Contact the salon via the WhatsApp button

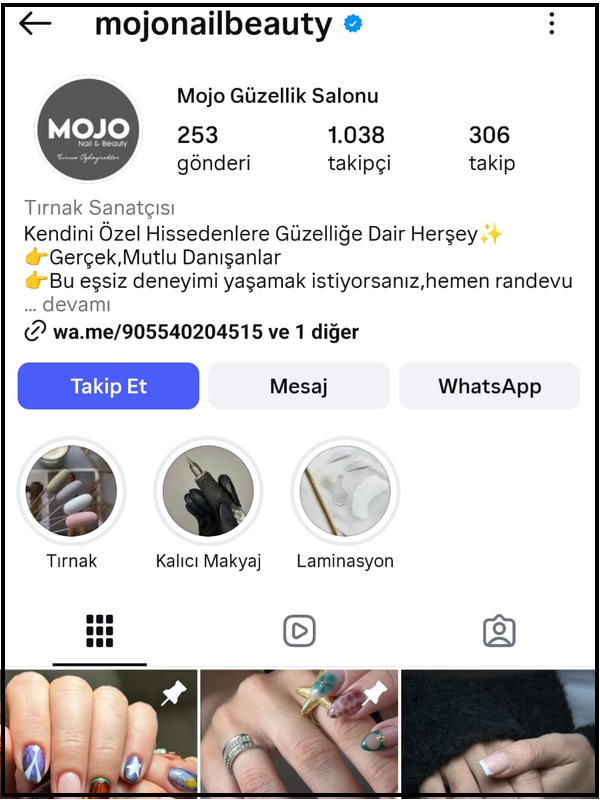tap(489, 386)
